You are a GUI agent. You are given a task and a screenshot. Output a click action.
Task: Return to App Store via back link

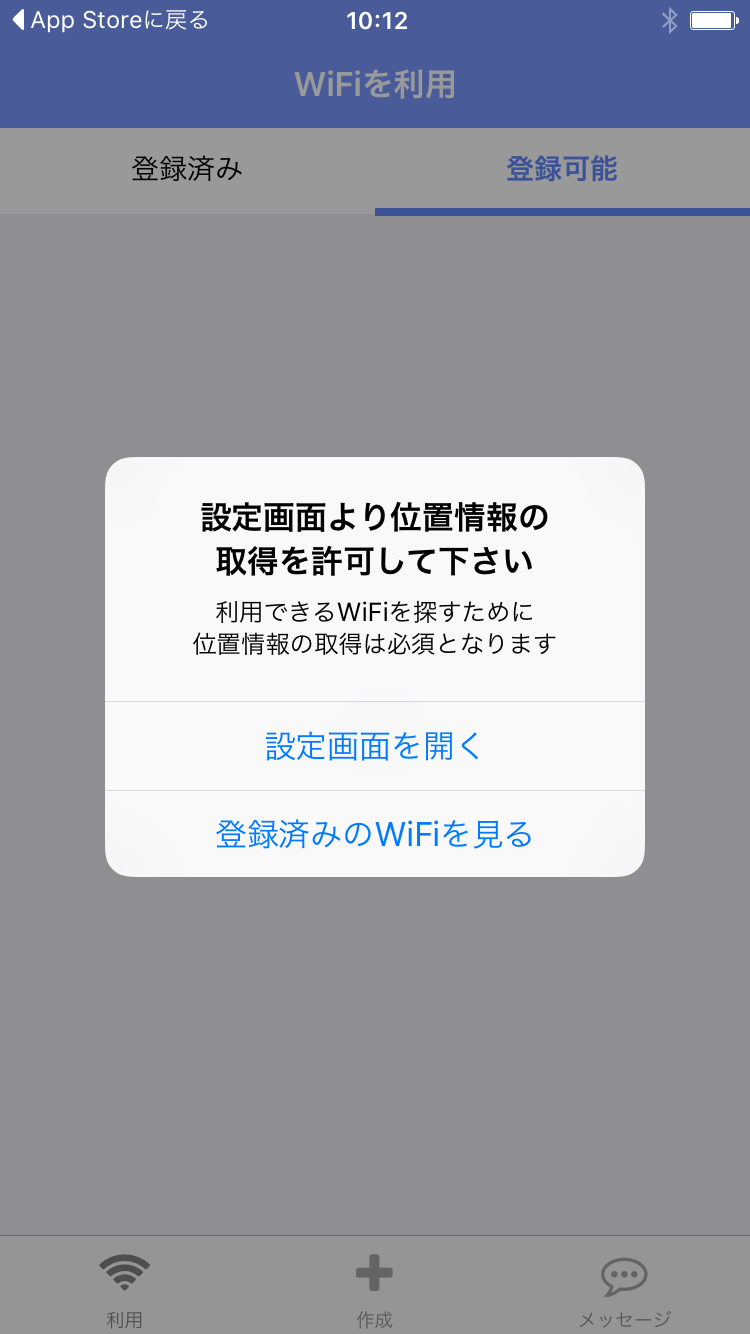coord(110,20)
